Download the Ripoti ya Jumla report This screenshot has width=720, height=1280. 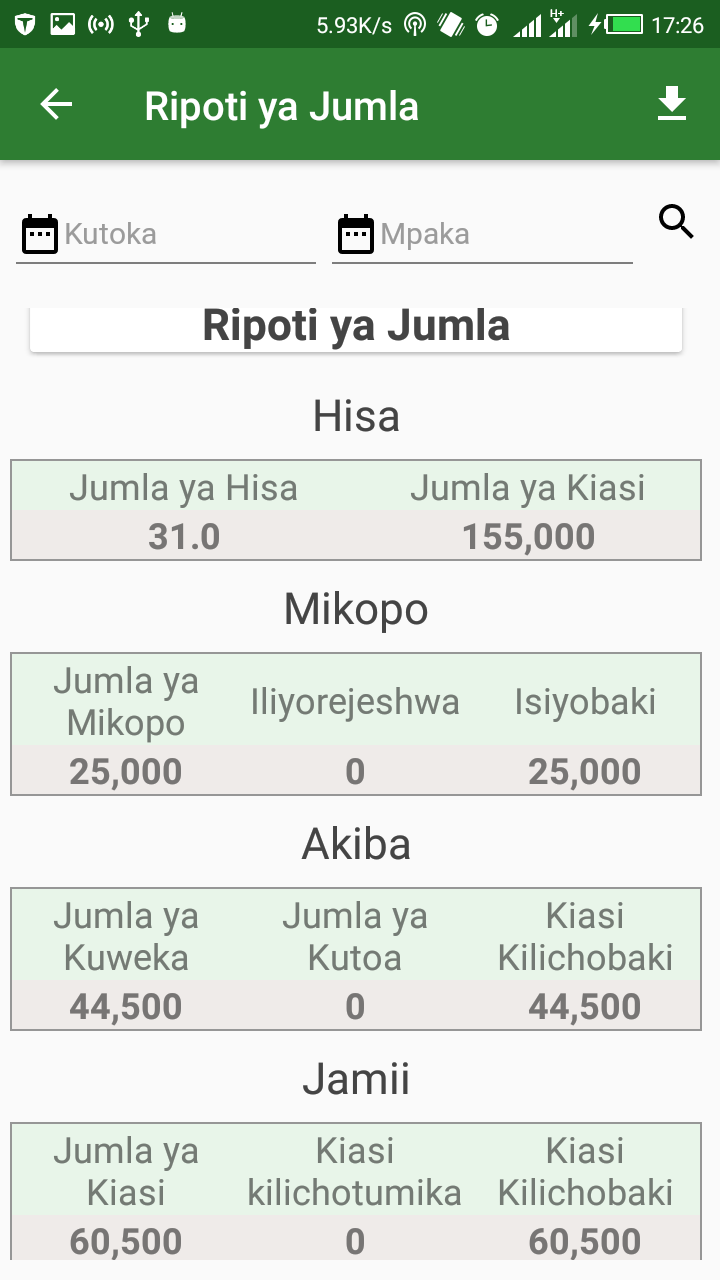672,104
